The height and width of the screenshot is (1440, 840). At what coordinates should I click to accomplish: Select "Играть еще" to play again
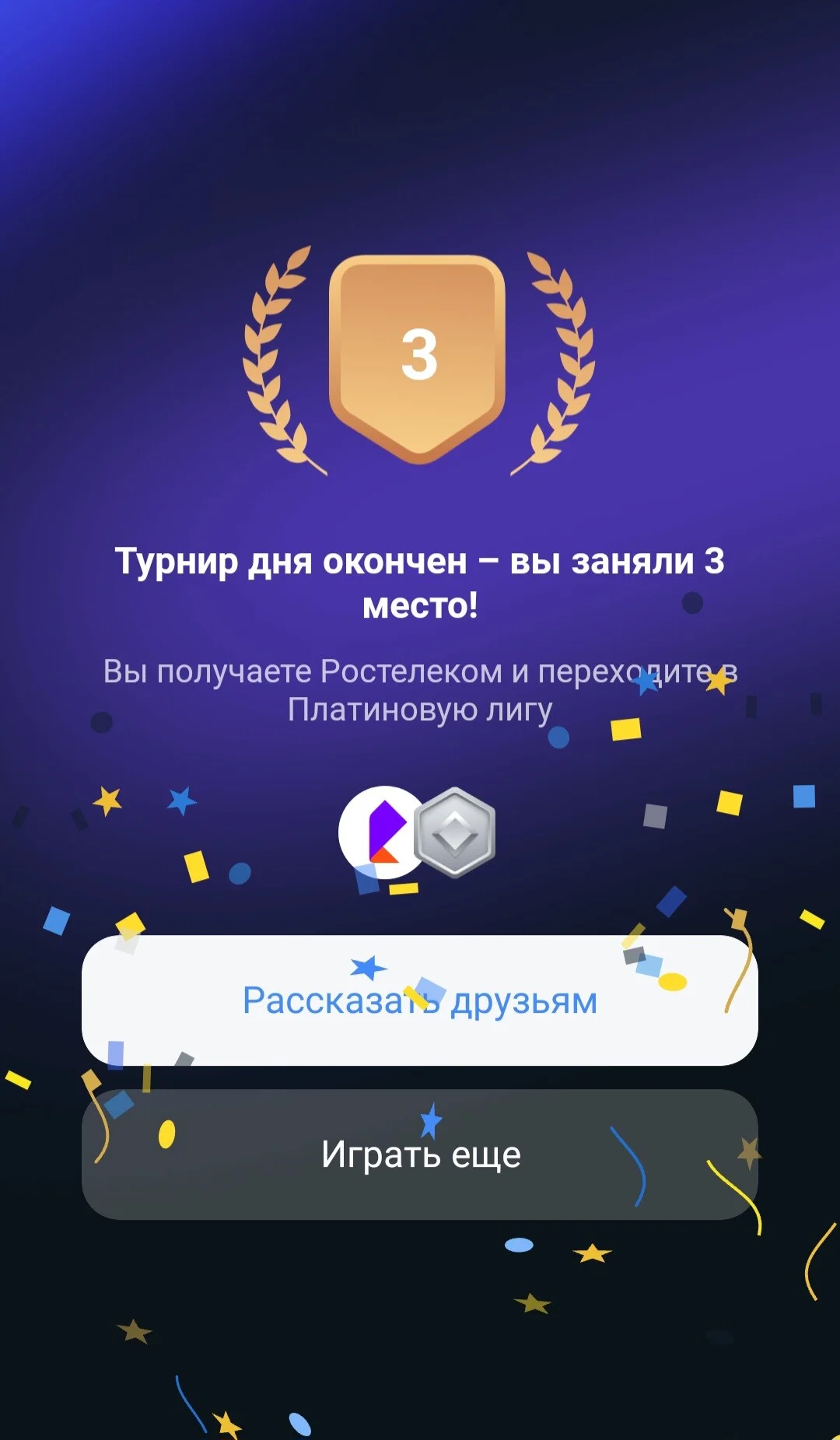tap(420, 1154)
